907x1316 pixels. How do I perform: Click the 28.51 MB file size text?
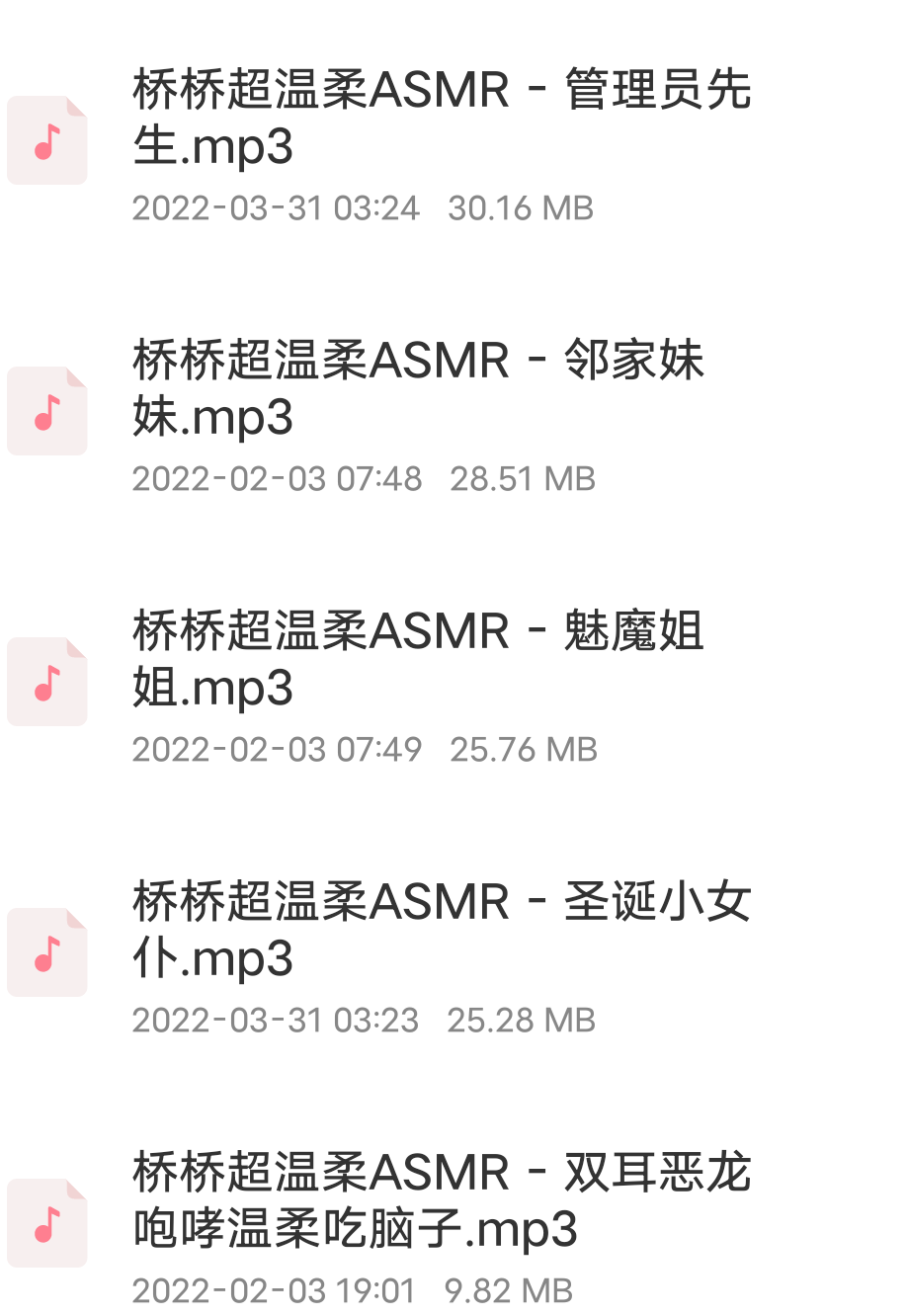(523, 478)
